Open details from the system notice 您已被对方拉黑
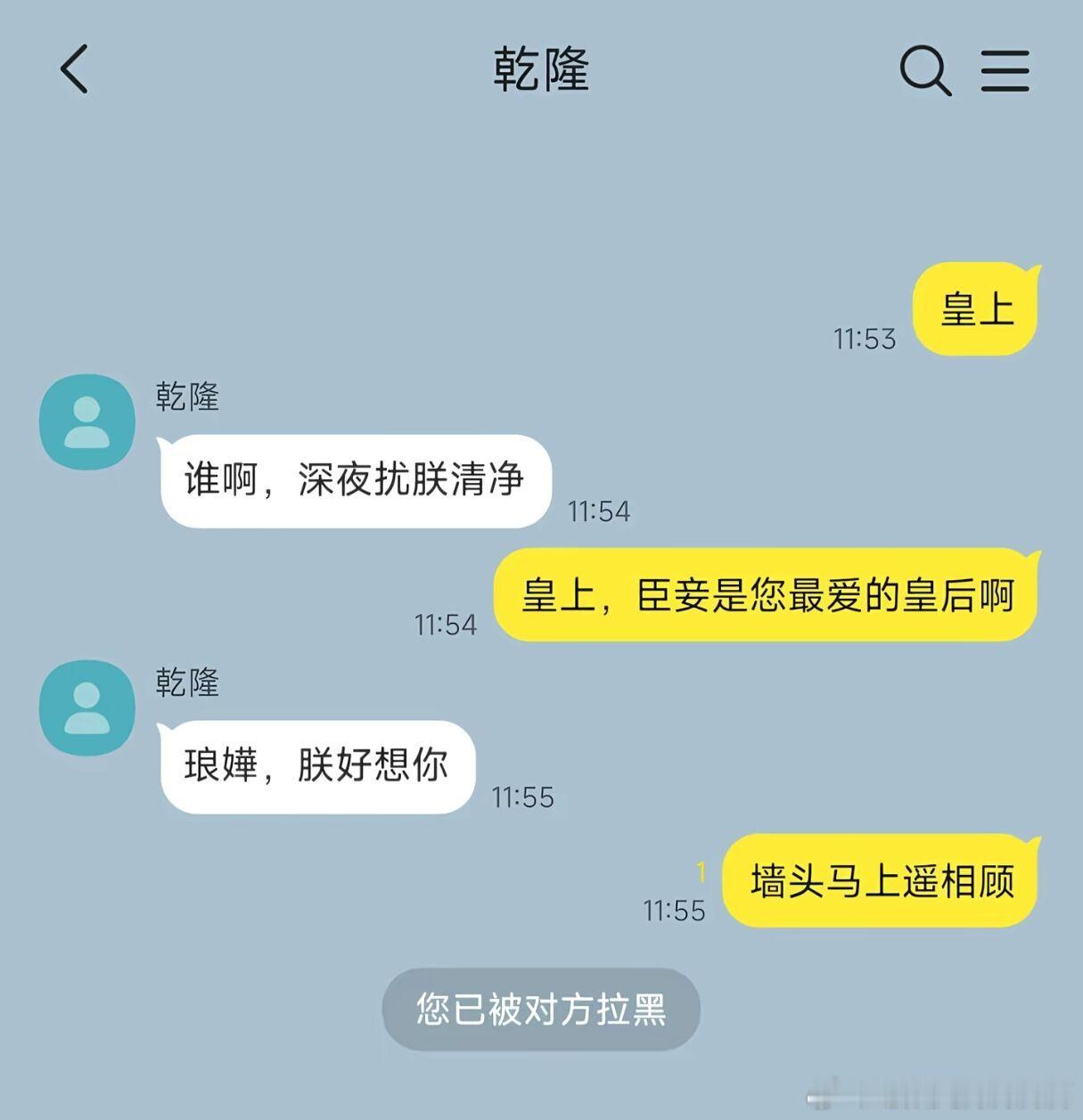The image size is (1083, 1120). pyautogui.click(x=540, y=1009)
